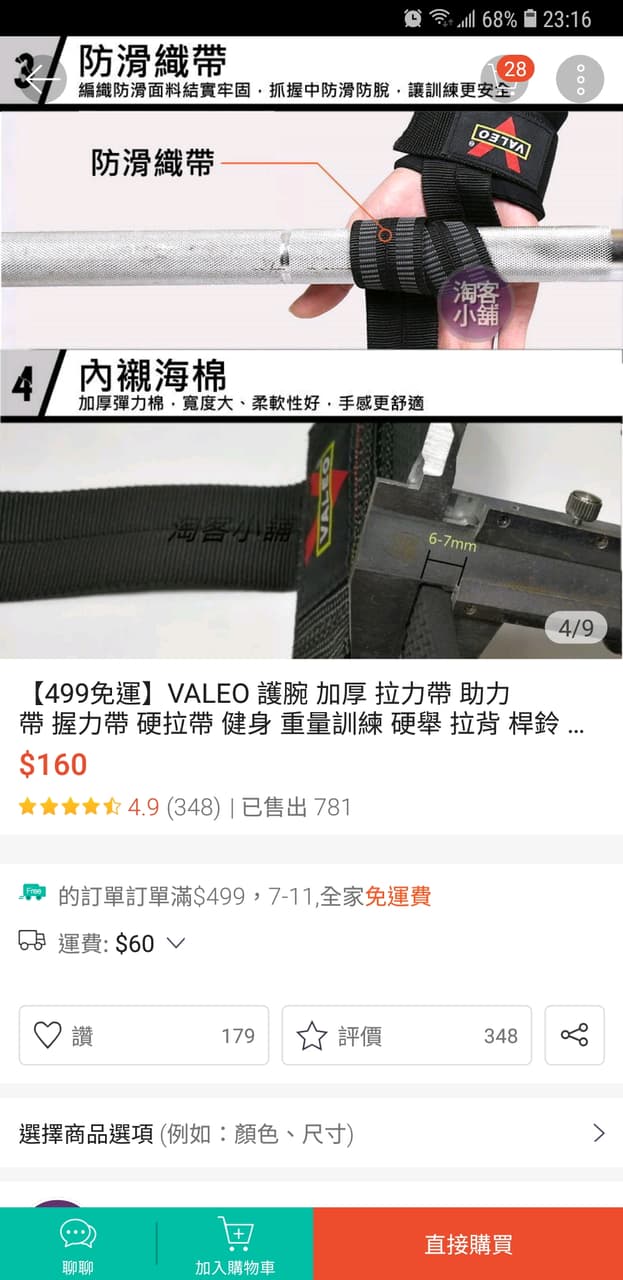This screenshot has width=623, height=1280.
Task: Open the three-dot overflow menu
Action: coord(580,78)
